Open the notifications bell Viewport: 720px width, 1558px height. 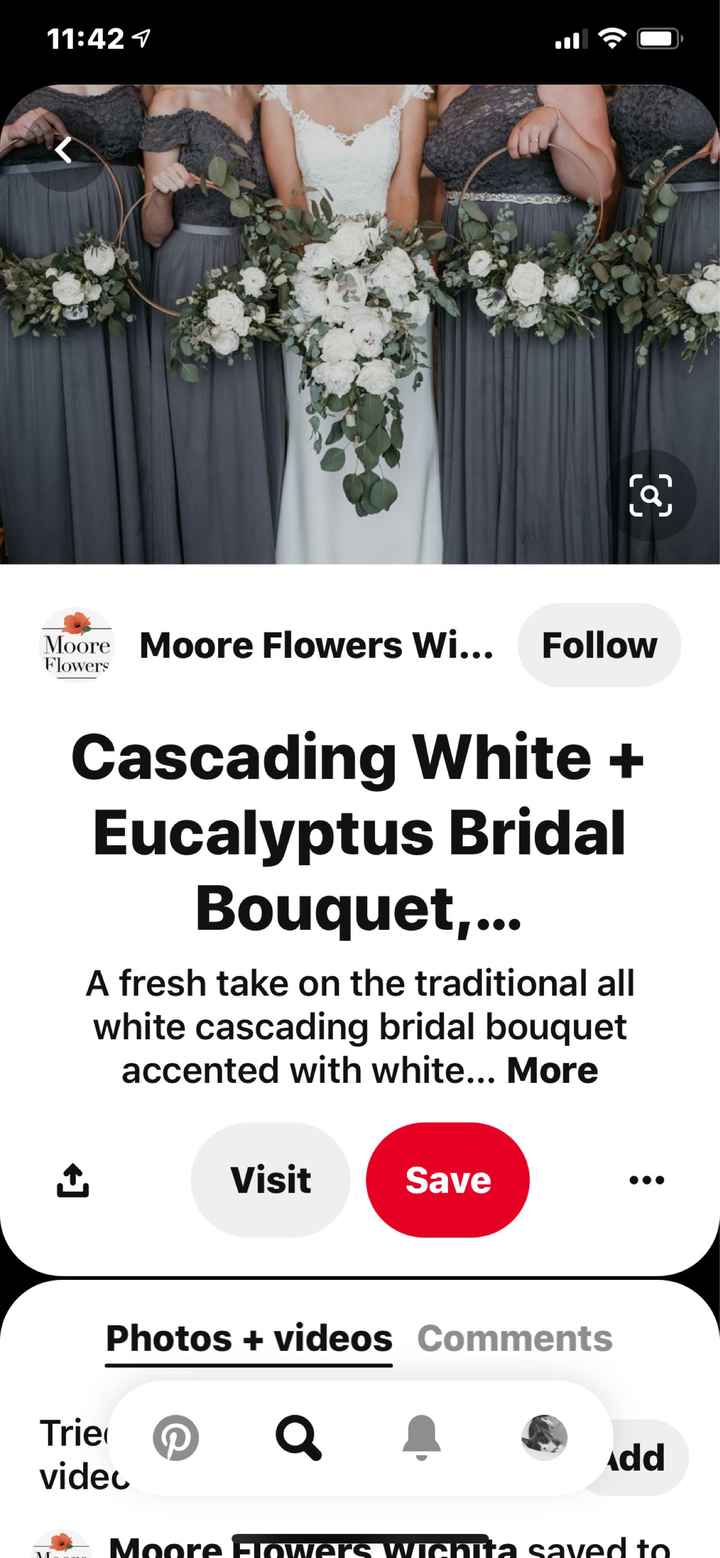(421, 1439)
